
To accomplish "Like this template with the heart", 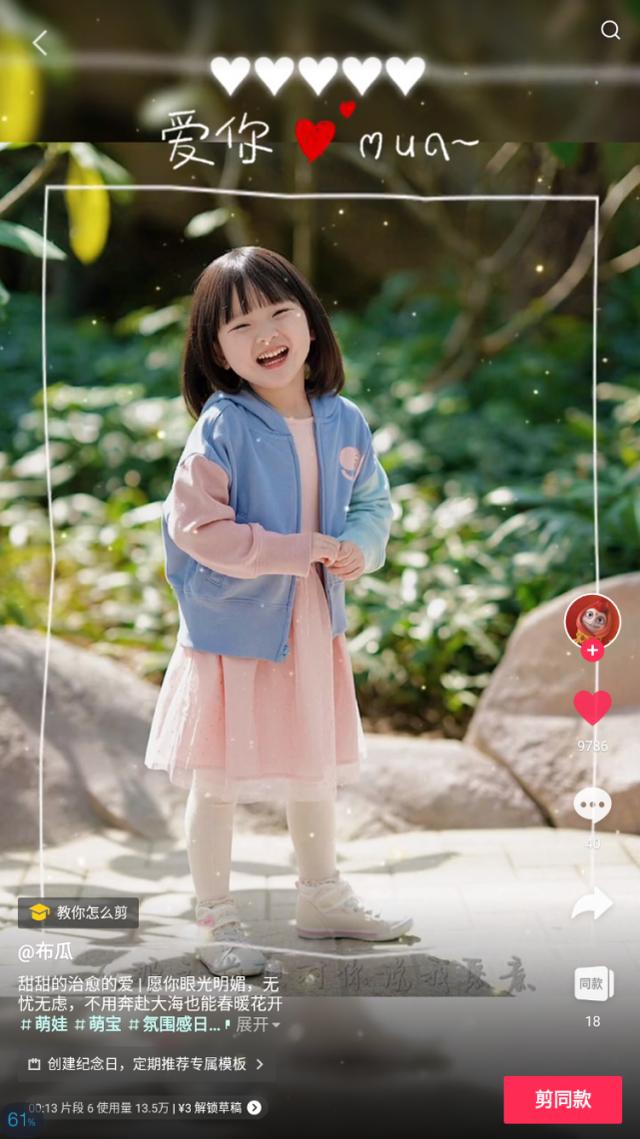I will (x=592, y=707).
